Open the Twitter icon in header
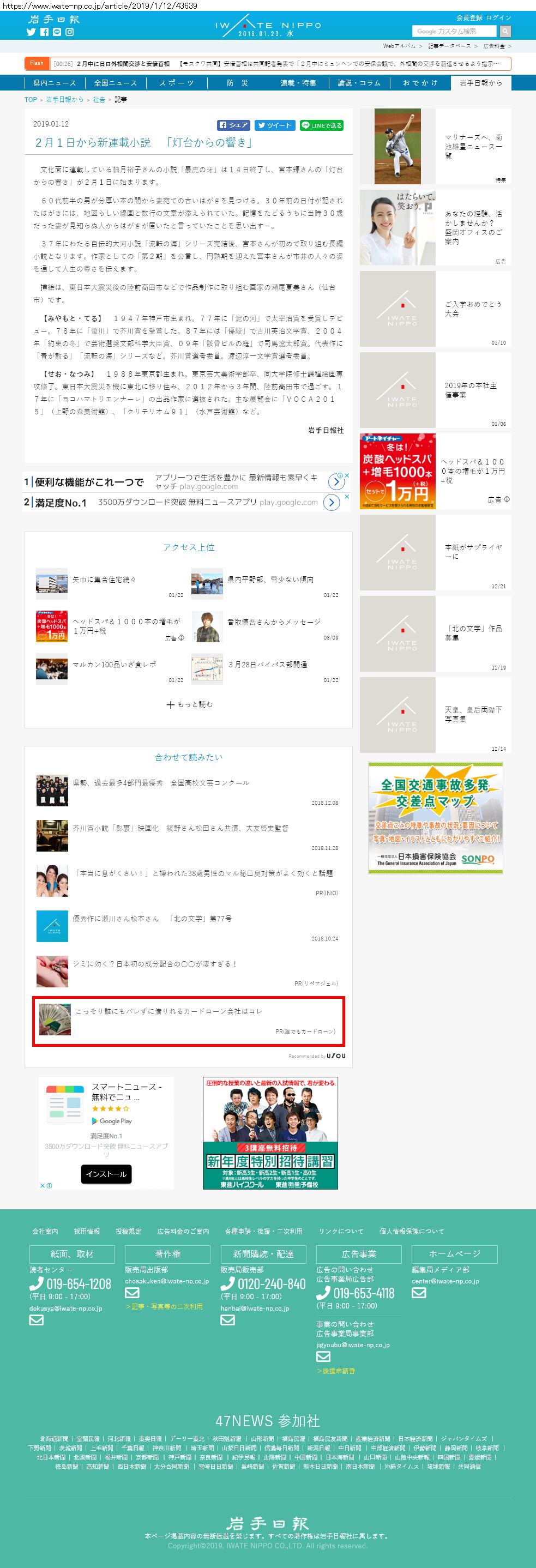 pos(31,32)
